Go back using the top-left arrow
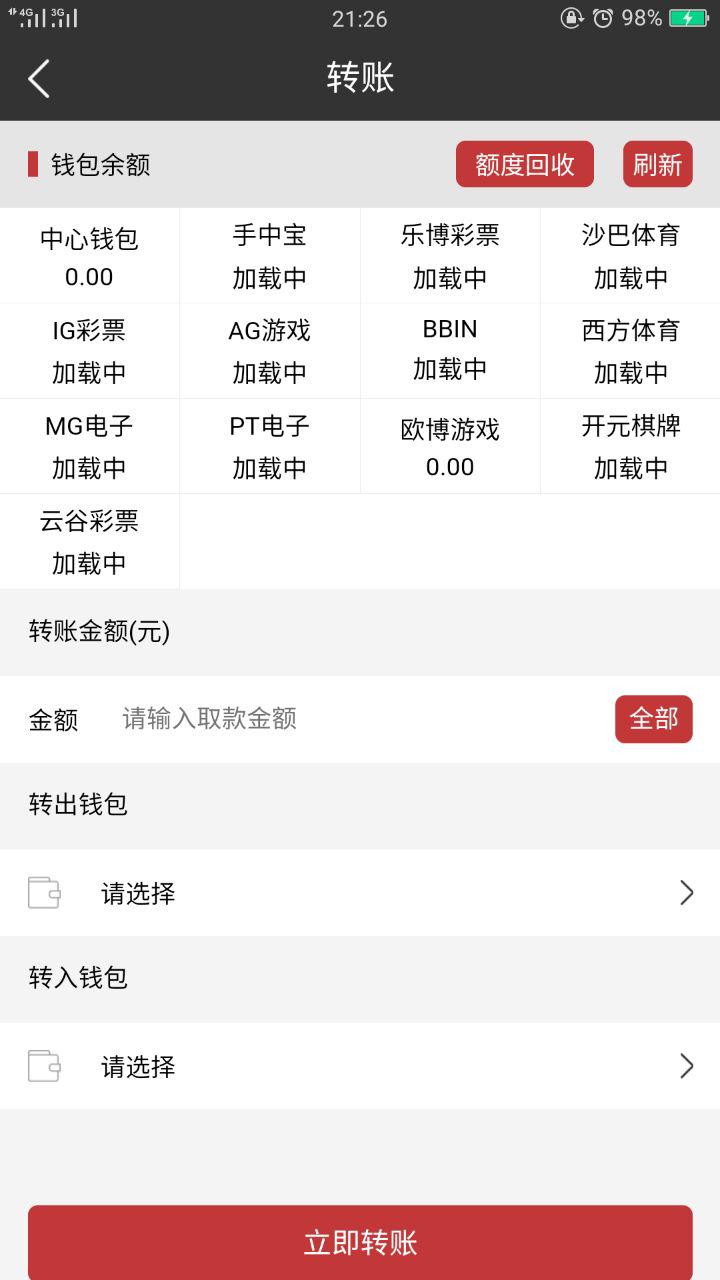Image resolution: width=720 pixels, height=1280 pixels. [39, 78]
